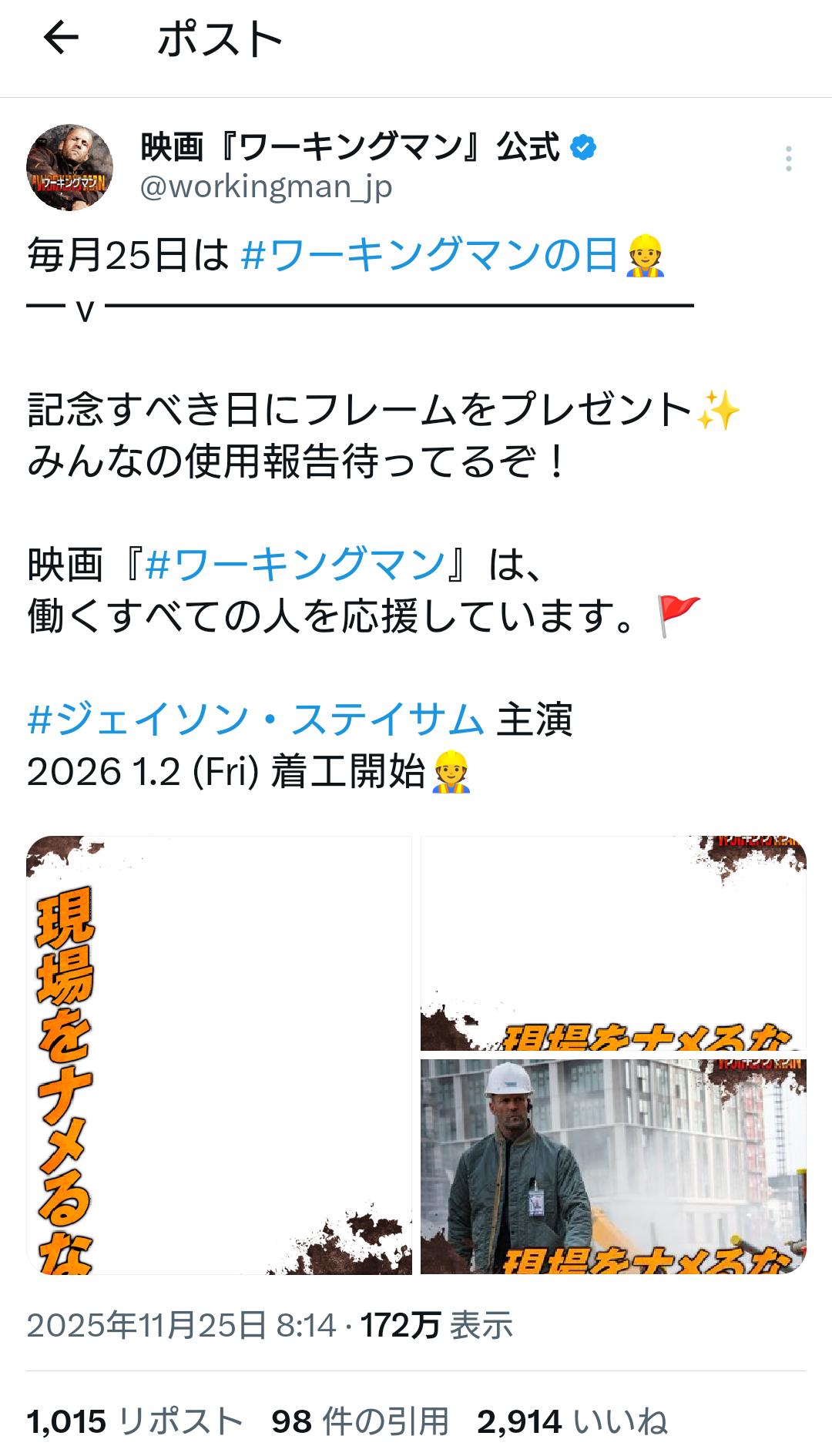The height and width of the screenshot is (1456, 832).
Task: Open the vertical 現場をナメるな frame image
Action: pos(220,1055)
